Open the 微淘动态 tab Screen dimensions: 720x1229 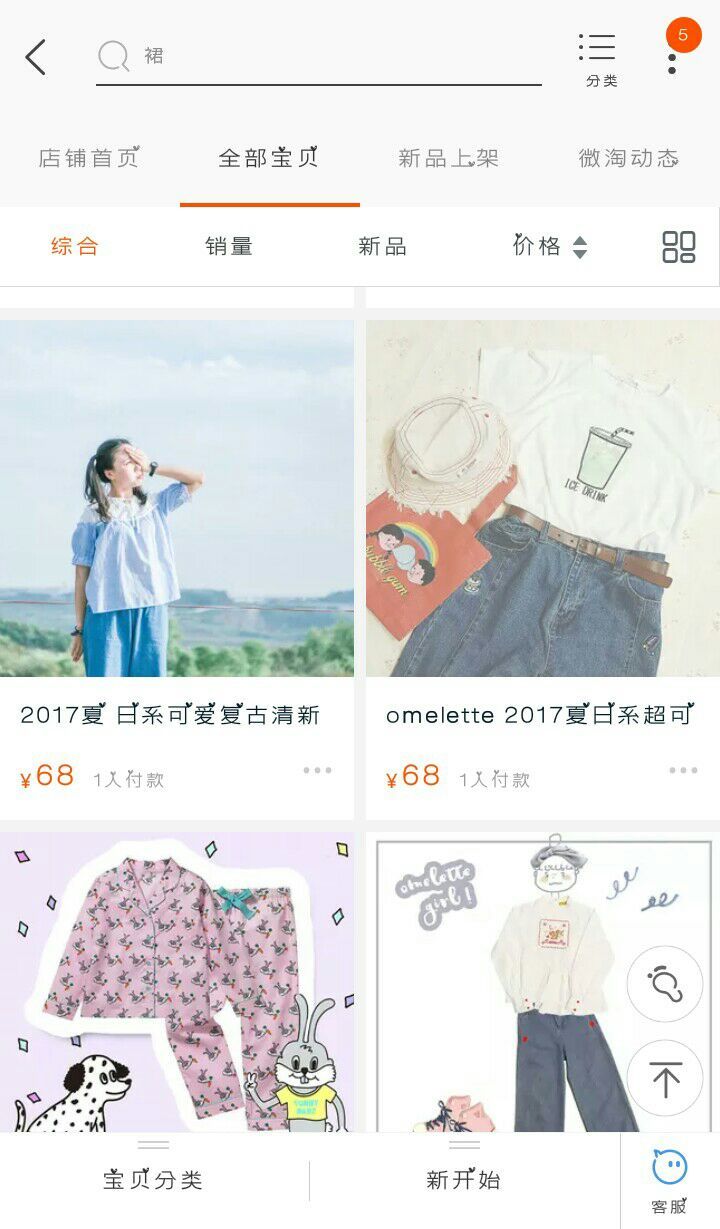628,158
